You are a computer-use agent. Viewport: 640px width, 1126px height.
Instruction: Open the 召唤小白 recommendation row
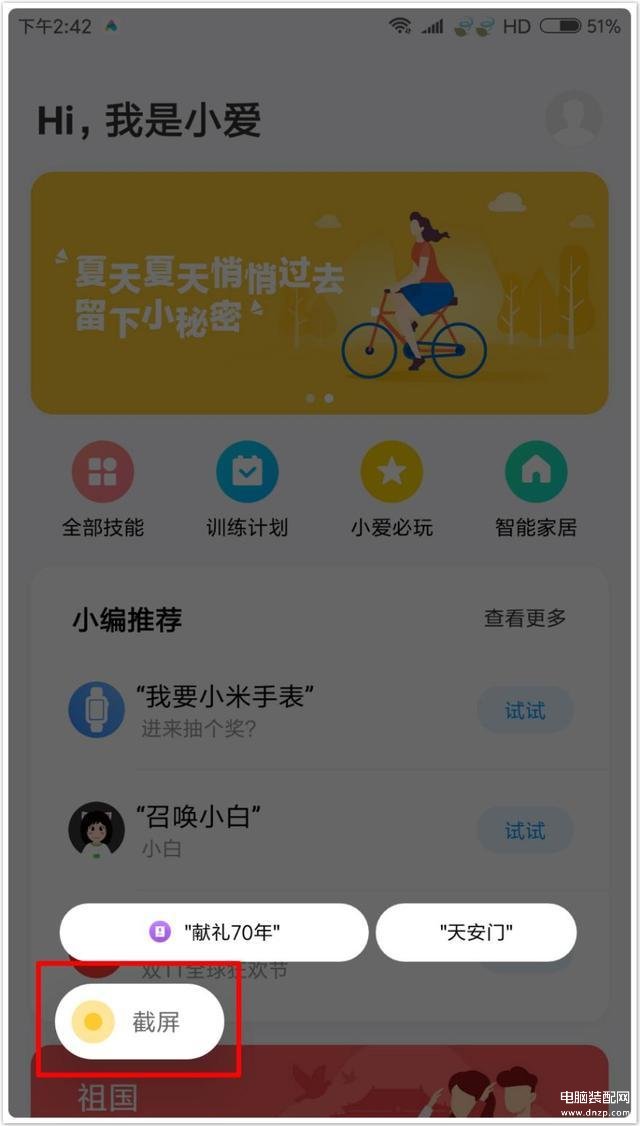click(x=250, y=830)
